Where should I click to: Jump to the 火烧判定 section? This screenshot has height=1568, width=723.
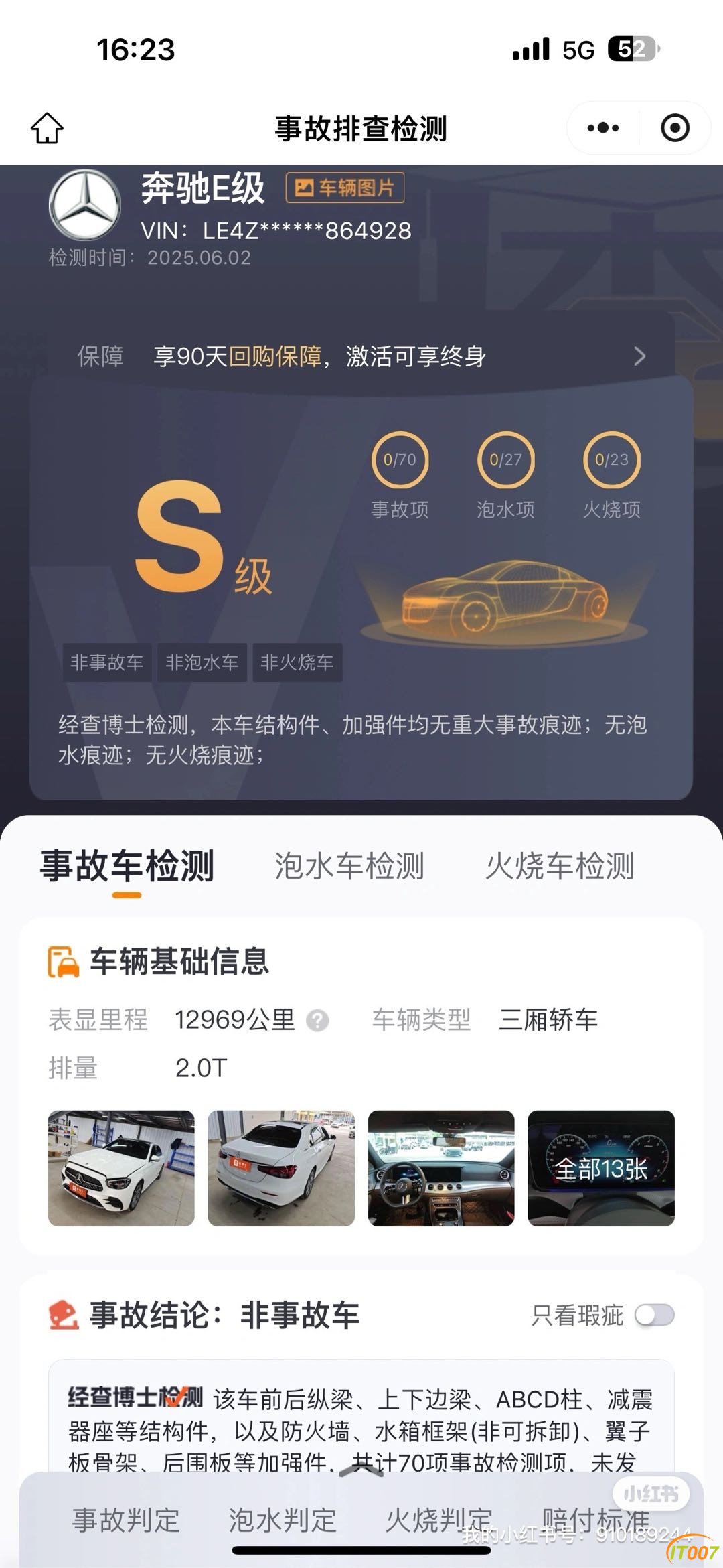point(438,1520)
